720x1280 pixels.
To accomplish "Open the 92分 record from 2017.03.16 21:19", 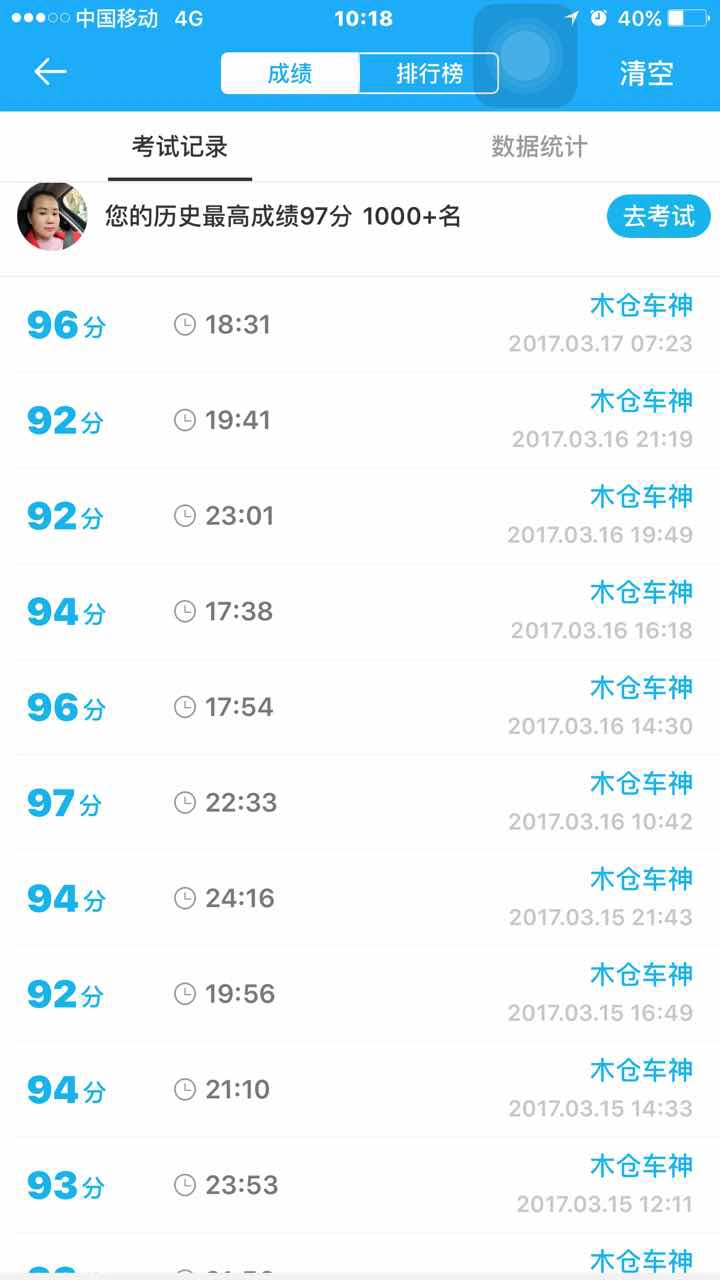I will pyautogui.click(x=360, y=420).
